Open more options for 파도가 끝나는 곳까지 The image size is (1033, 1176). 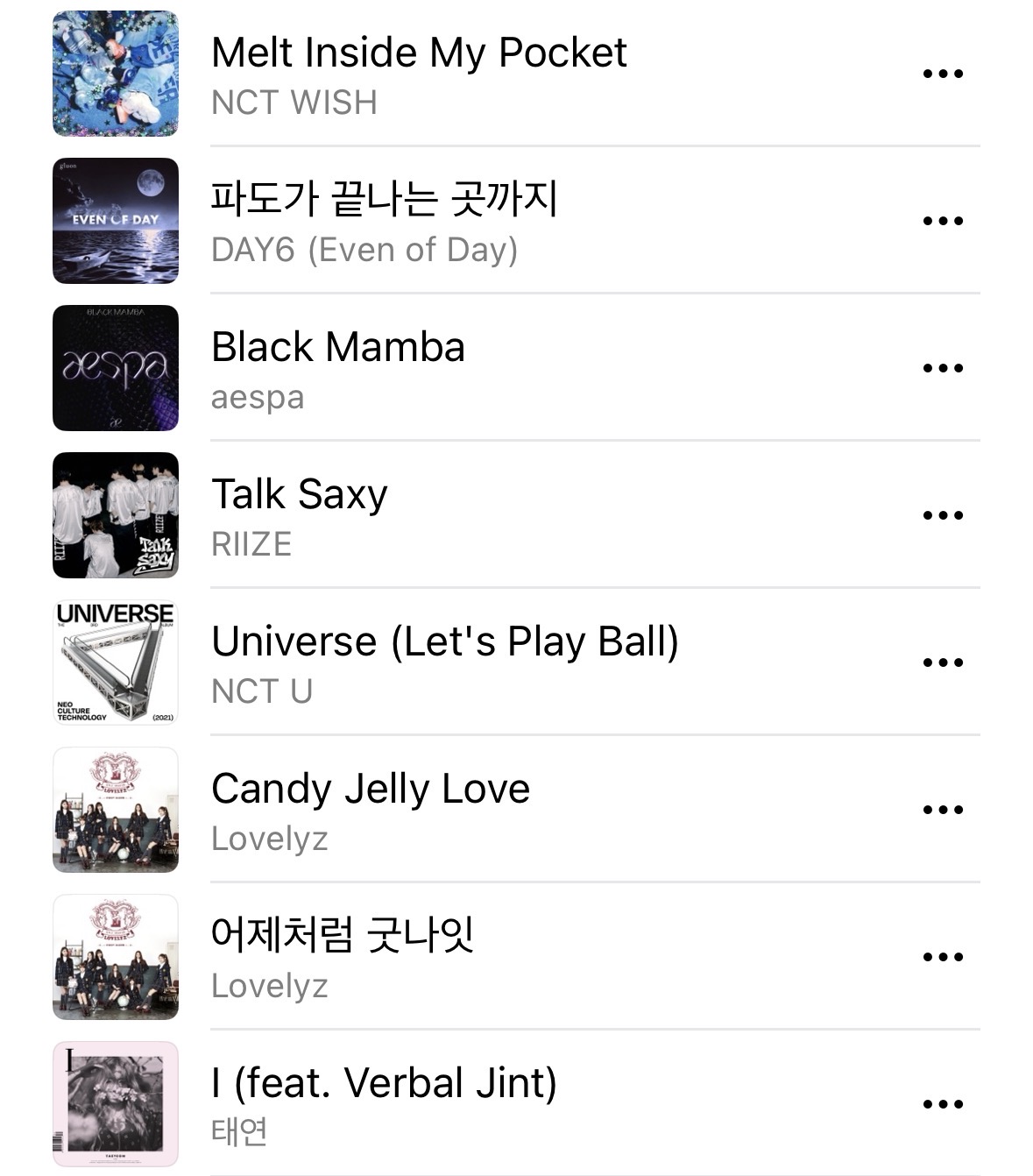click(x=943, y=221)
